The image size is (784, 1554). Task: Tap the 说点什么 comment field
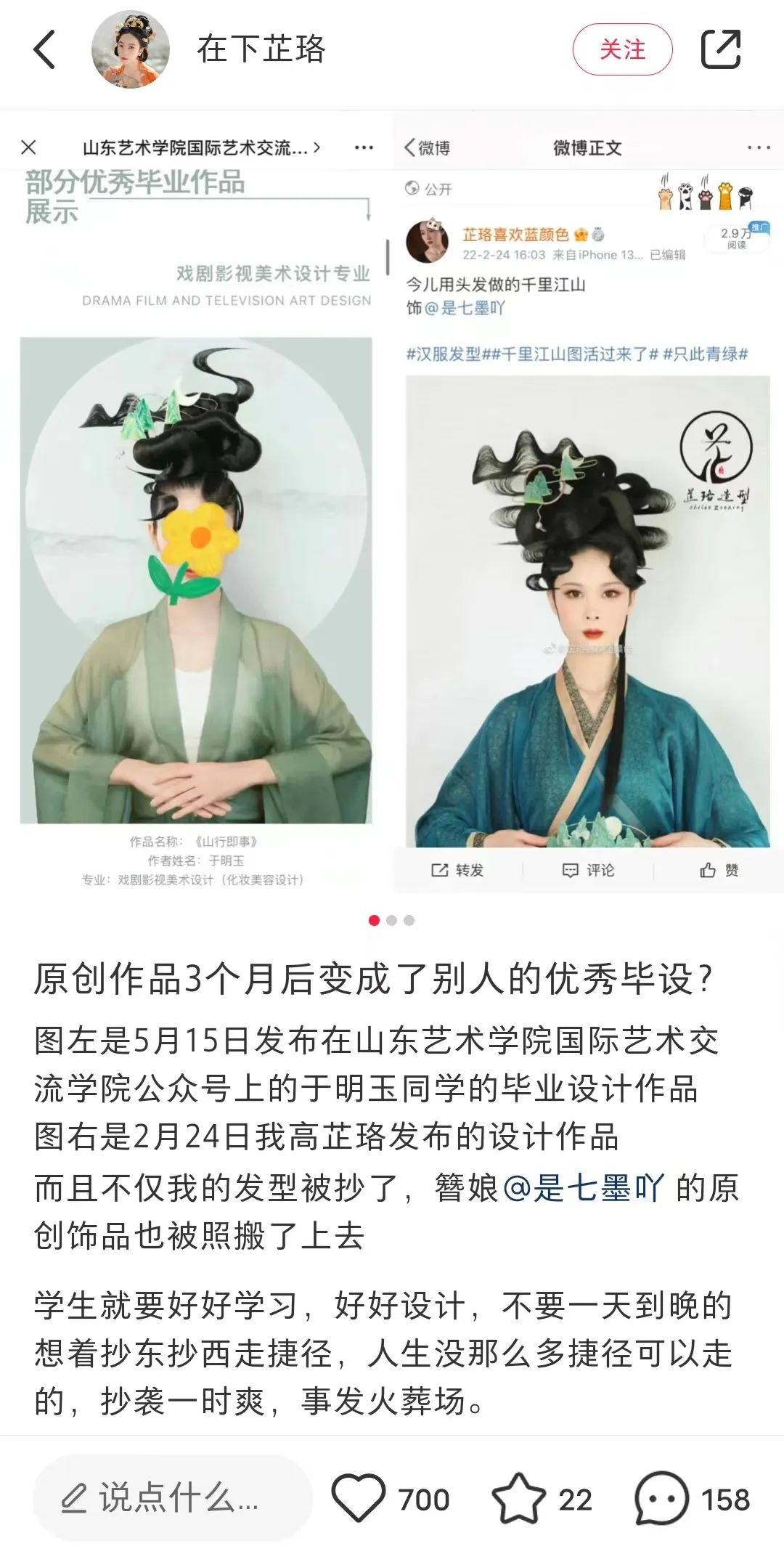pos(172,1498)
